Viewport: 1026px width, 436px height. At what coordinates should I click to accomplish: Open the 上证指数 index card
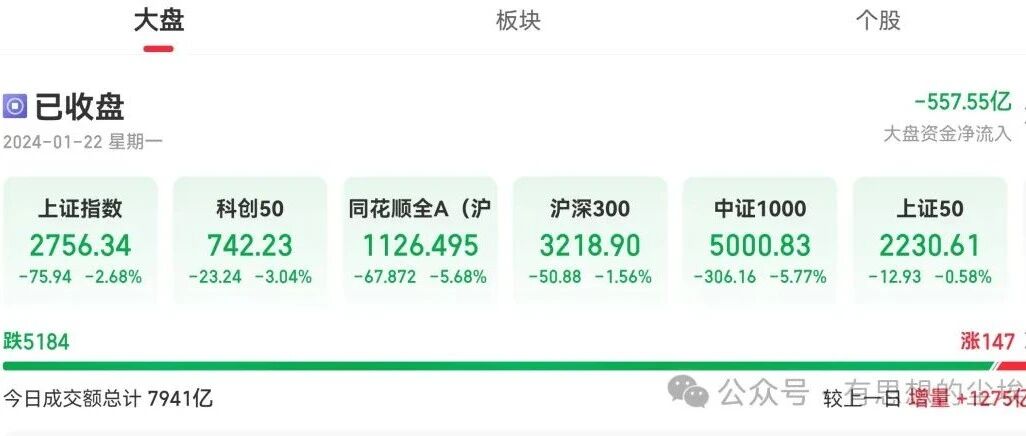click(80, 241)
